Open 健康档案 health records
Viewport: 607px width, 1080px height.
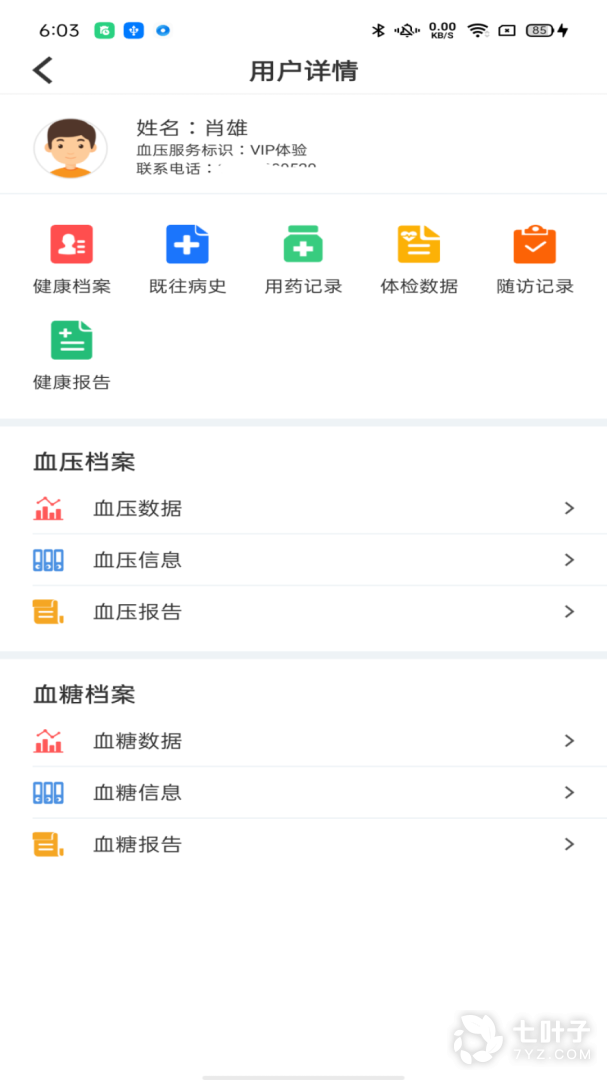(72, 259)
